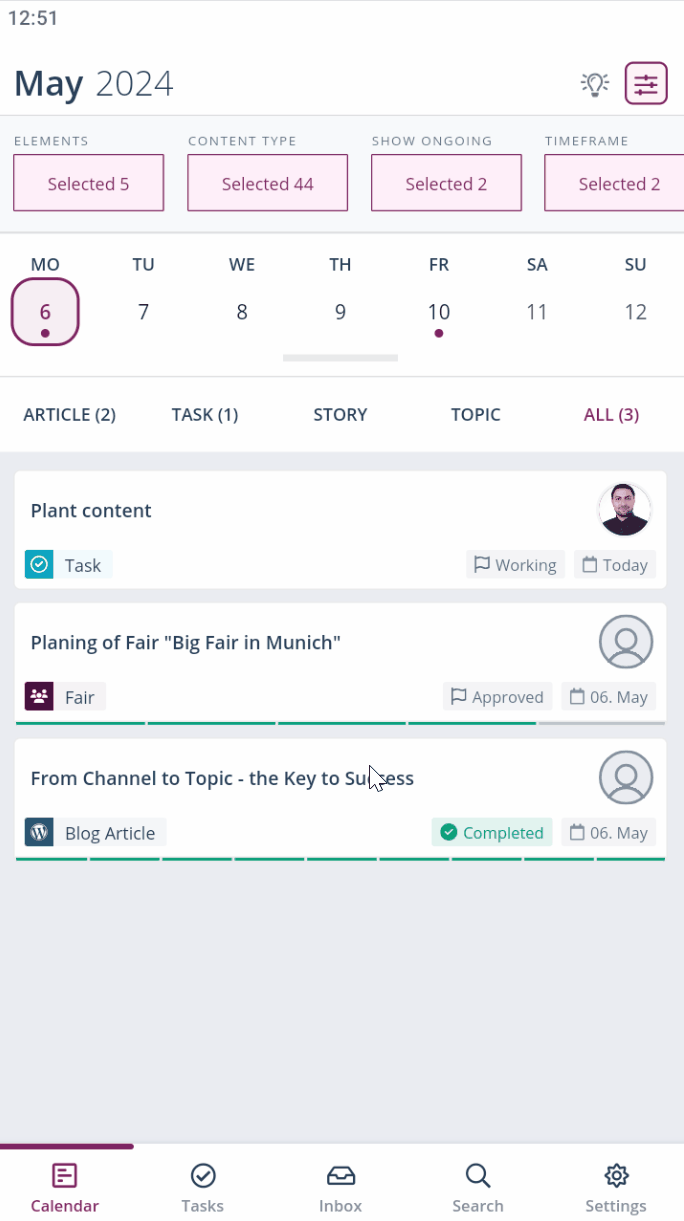This screenshot has height=1221, width=684.
Task: Open the Inbox tab
Action: [x=340, y=1187]
